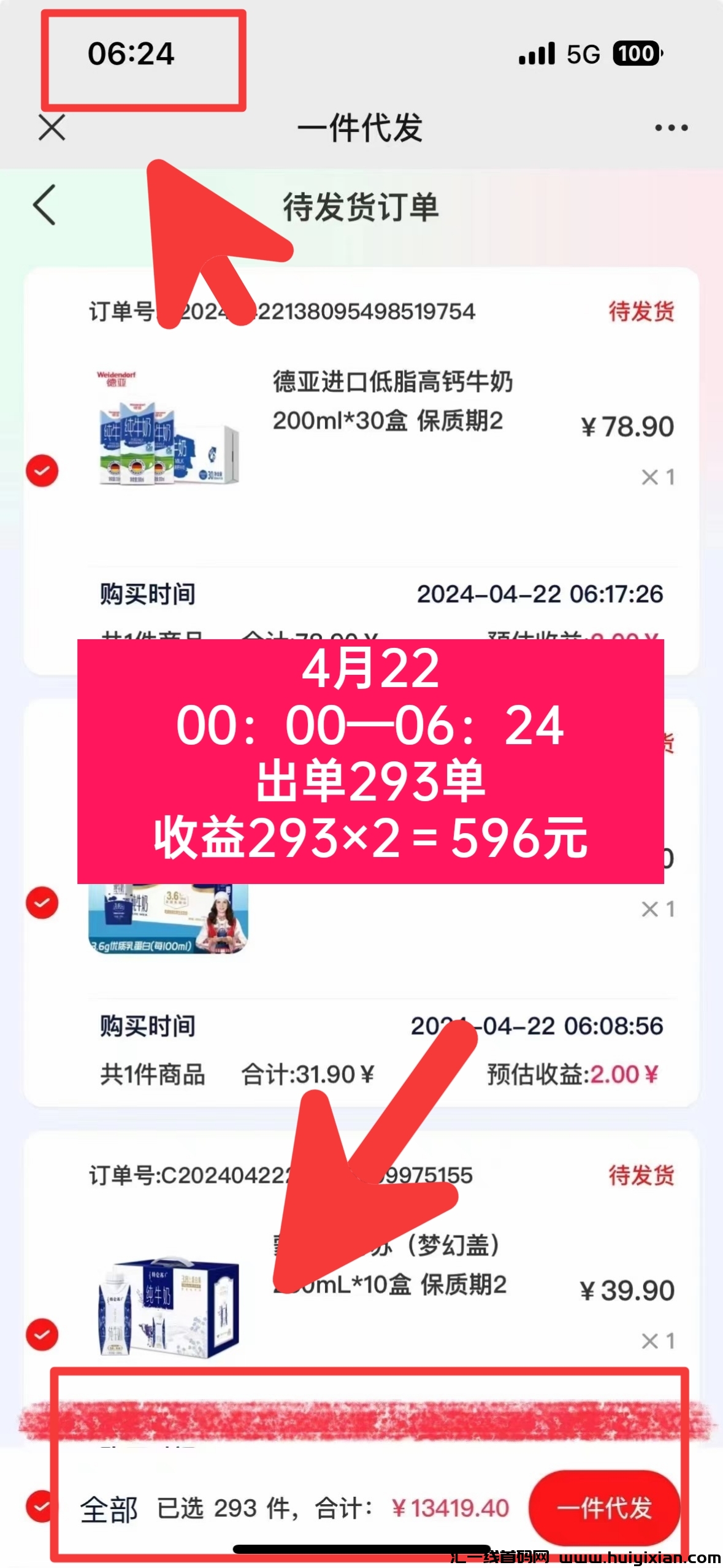Image resolution: width=723 pixels, height=1568 pixels.
Task: Open the 待发货订单 page header
Action: (361, 207)
